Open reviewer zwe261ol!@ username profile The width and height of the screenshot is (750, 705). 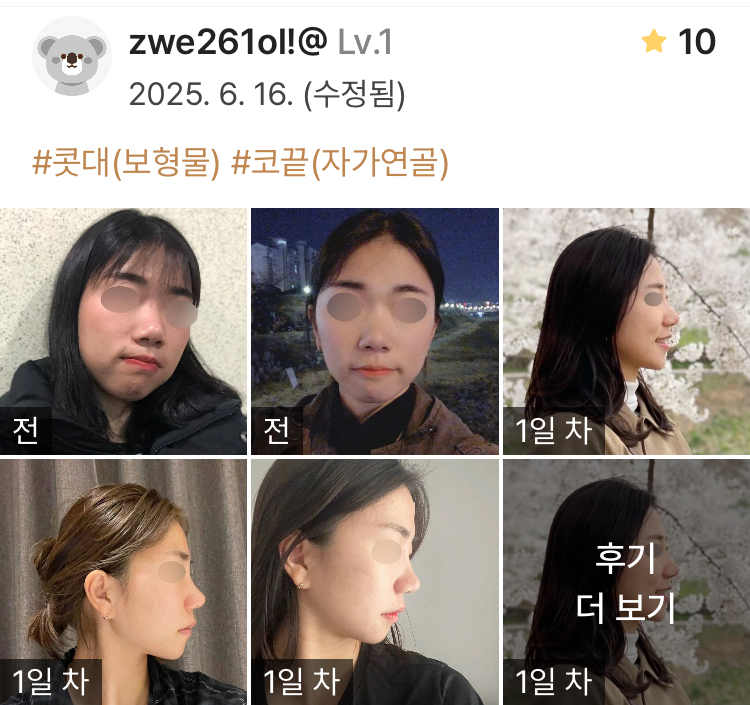tap(228, 42)
